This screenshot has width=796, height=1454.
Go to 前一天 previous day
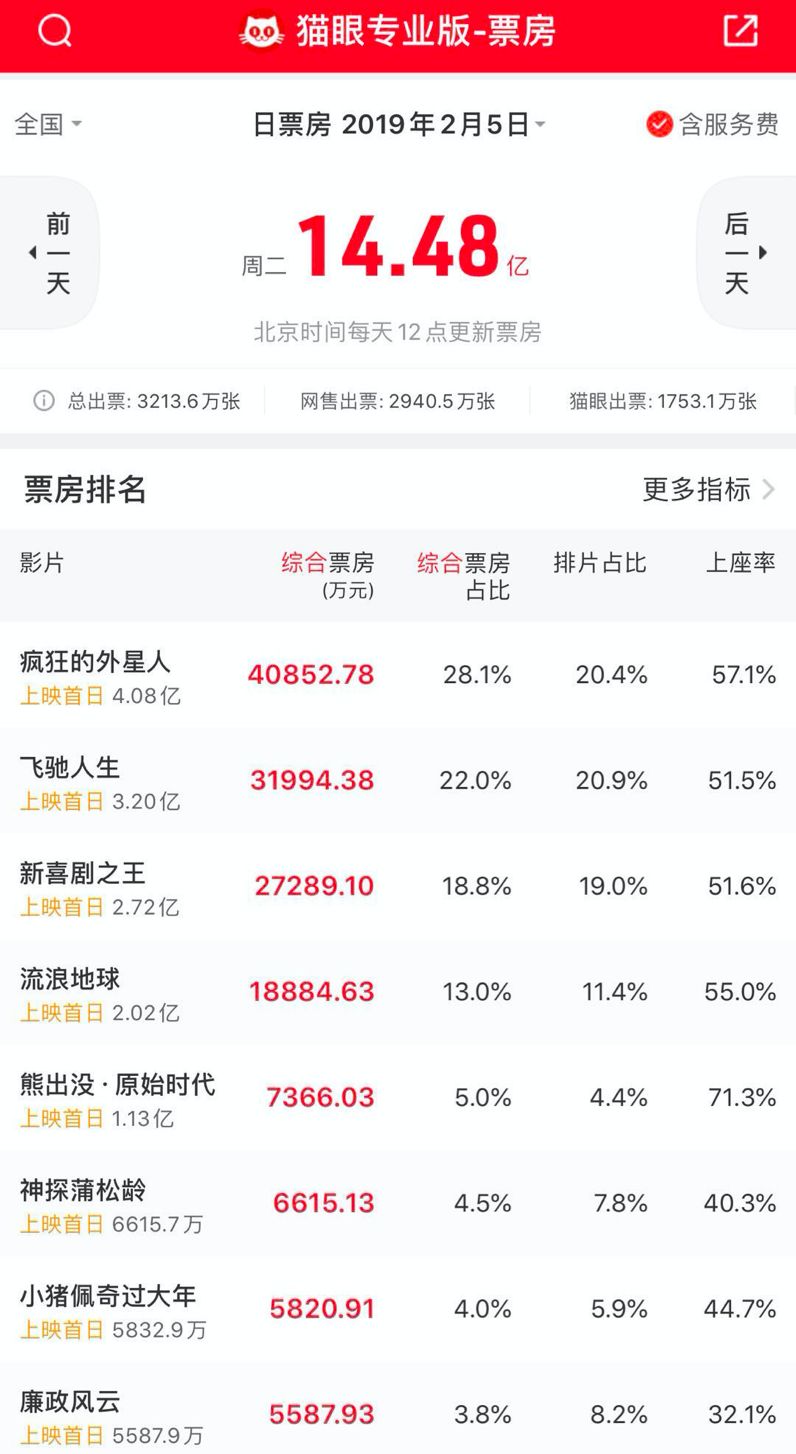50,253
